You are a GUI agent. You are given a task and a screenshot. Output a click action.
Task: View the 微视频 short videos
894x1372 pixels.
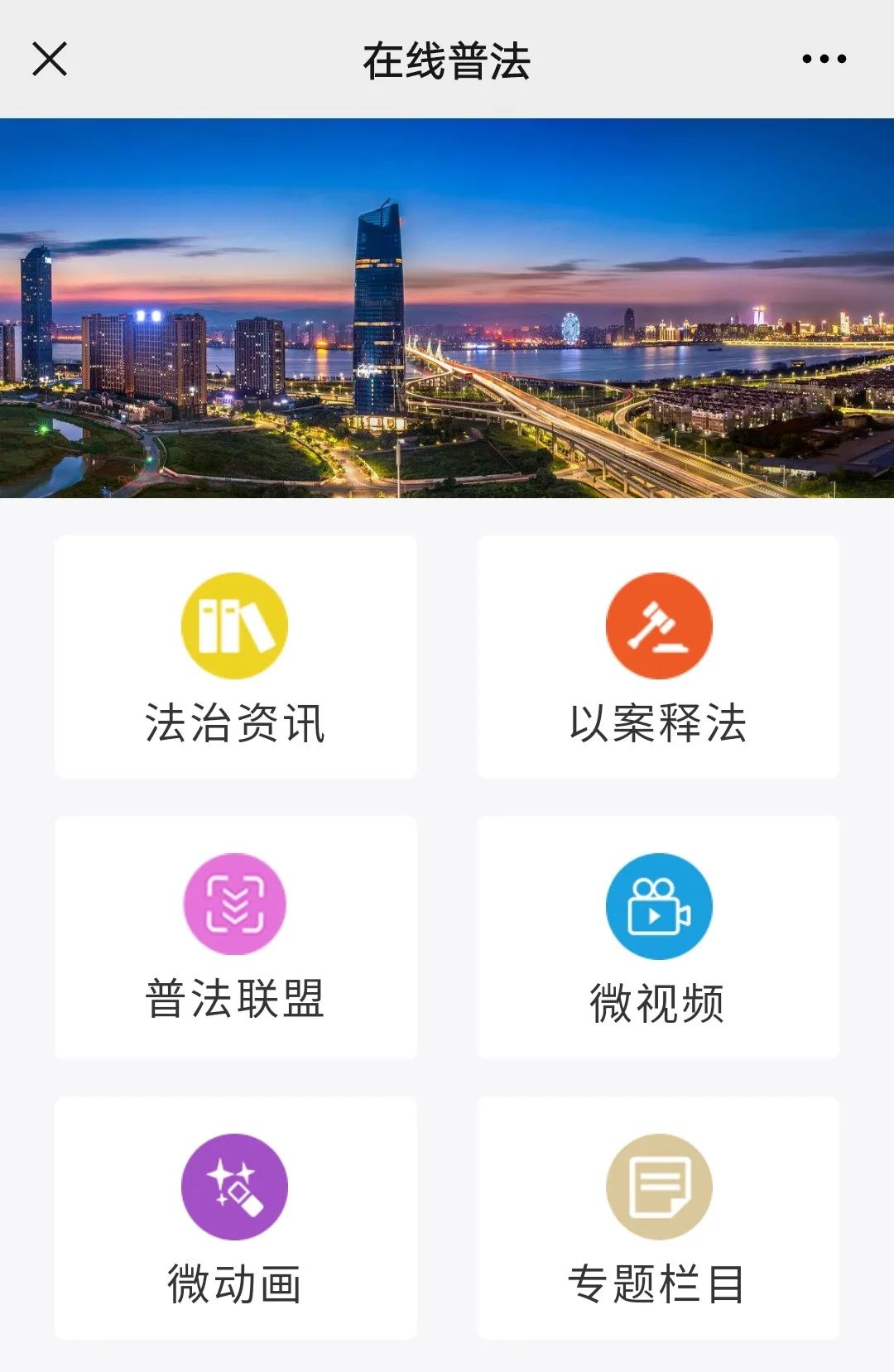(658, 938)
